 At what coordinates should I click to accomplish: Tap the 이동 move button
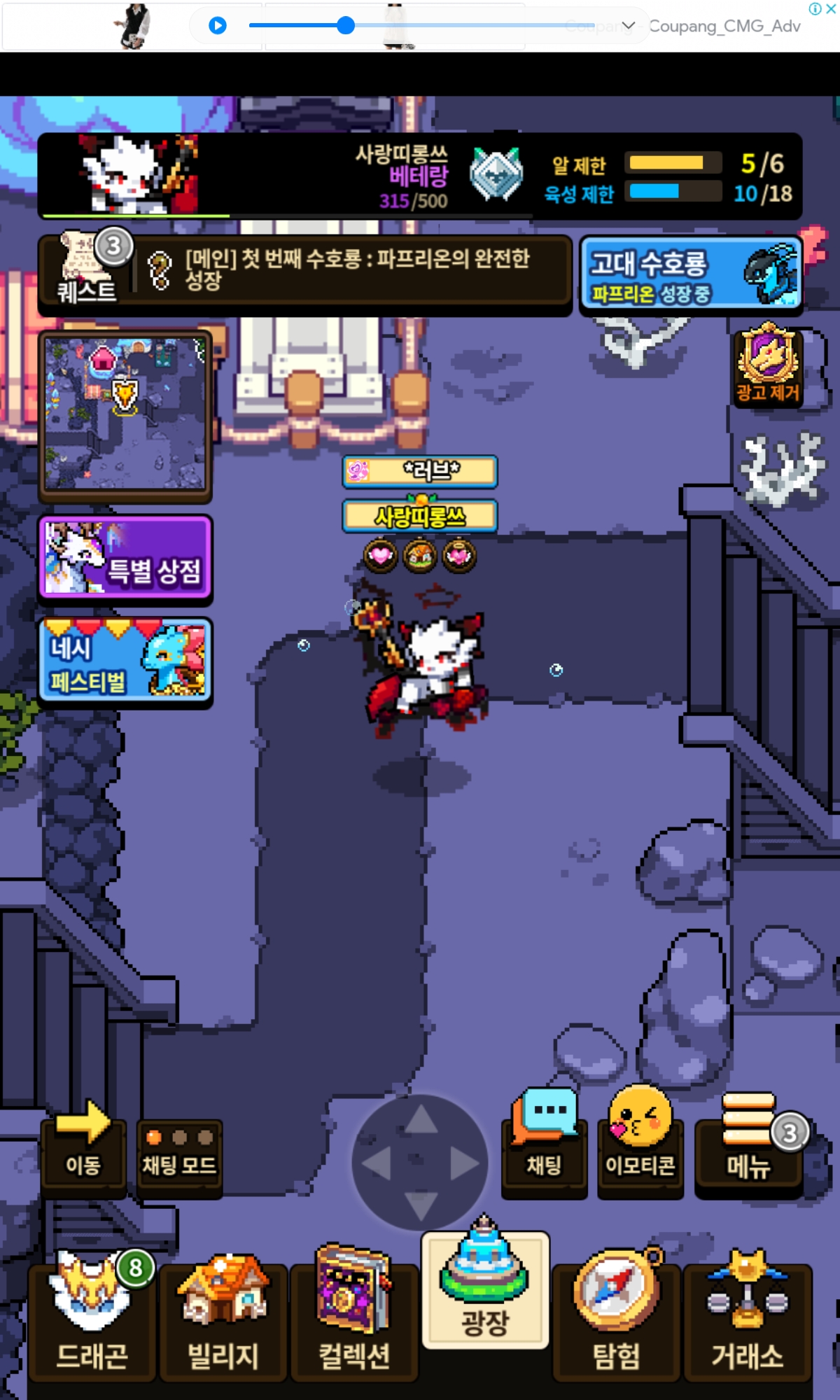click(x=83, y=1149)
